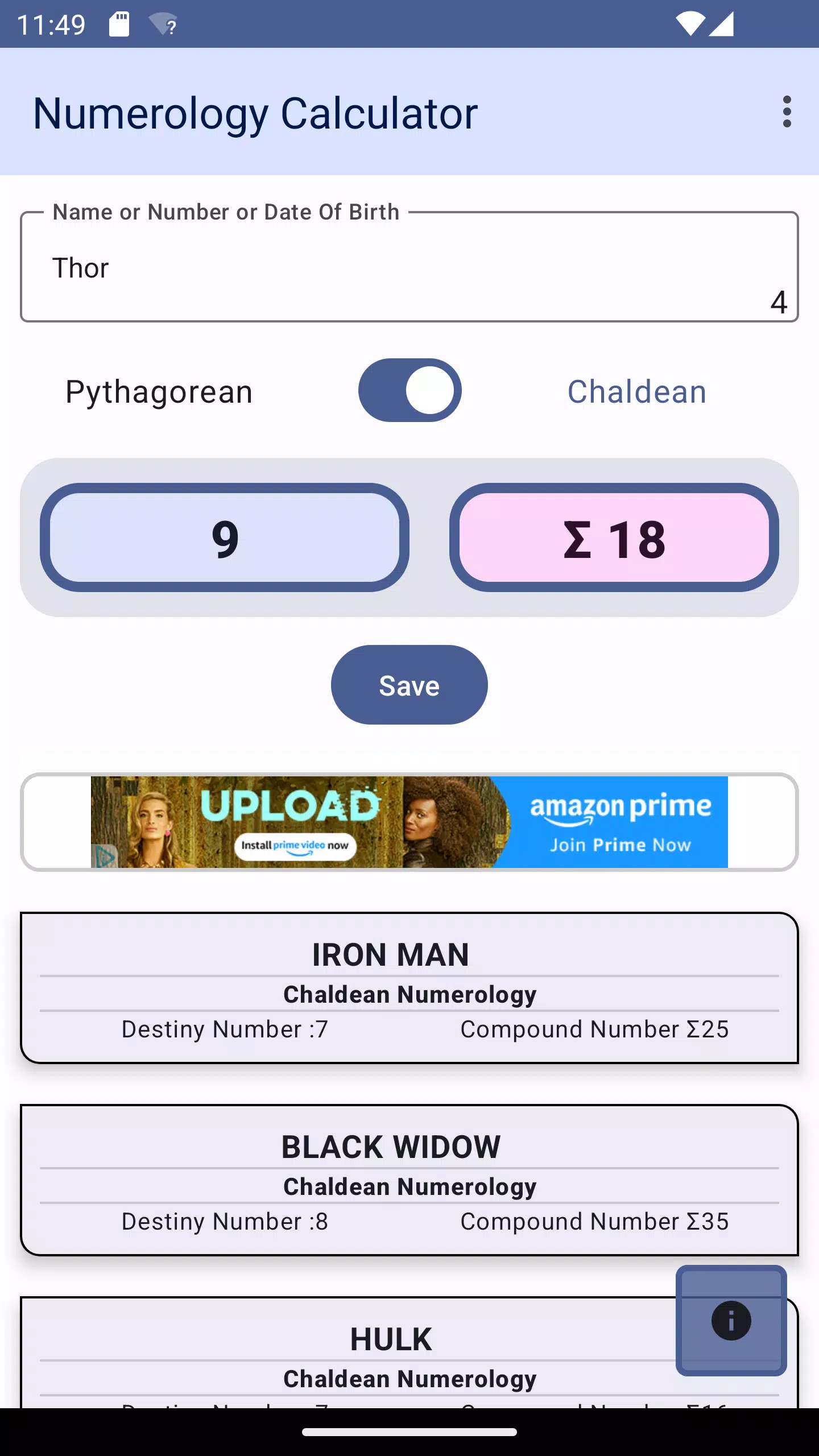This screenshot has height=1456, width=819.
Task: Open the BLACK WIDOW saved entry
Action: pyautogui.click(x=409, y=1180)
